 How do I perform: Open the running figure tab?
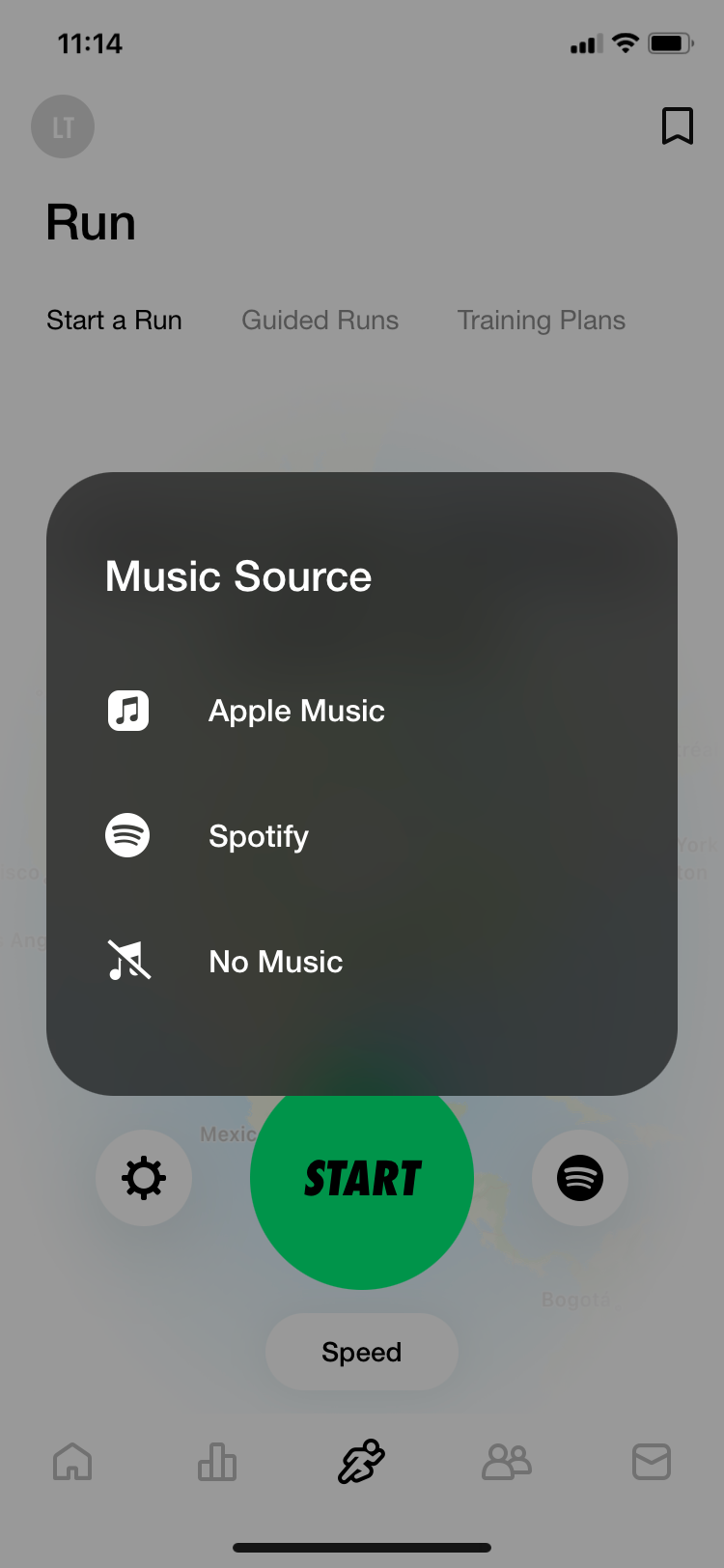pos(362,1462)
